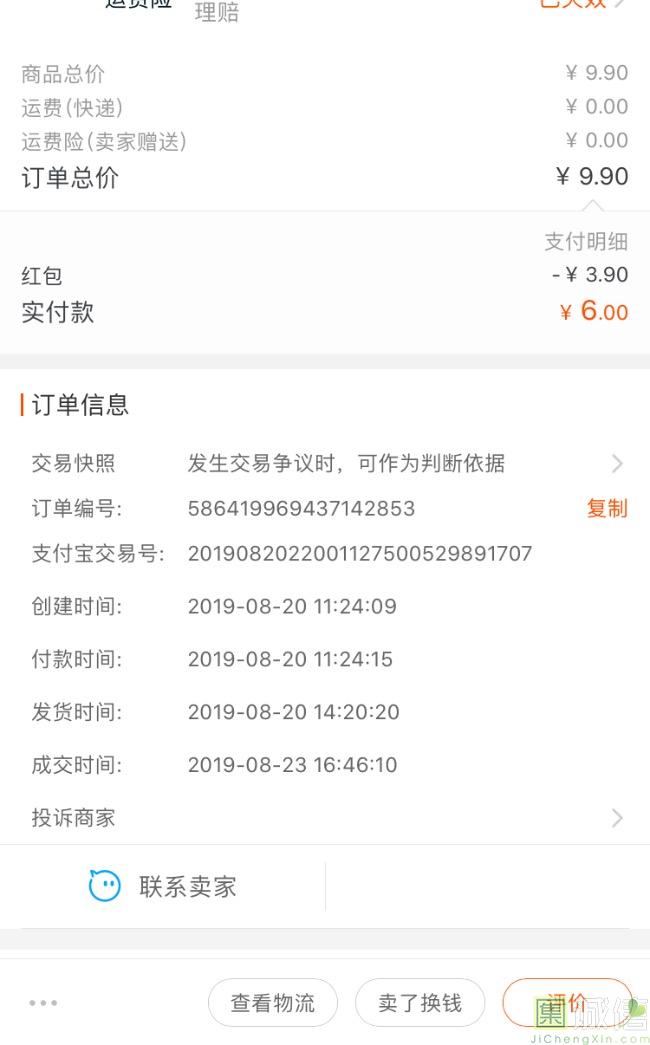Tap the 查看物流 logistics button
Viewport: 650px width, 1045px height.
click(x=273, y=1002)
